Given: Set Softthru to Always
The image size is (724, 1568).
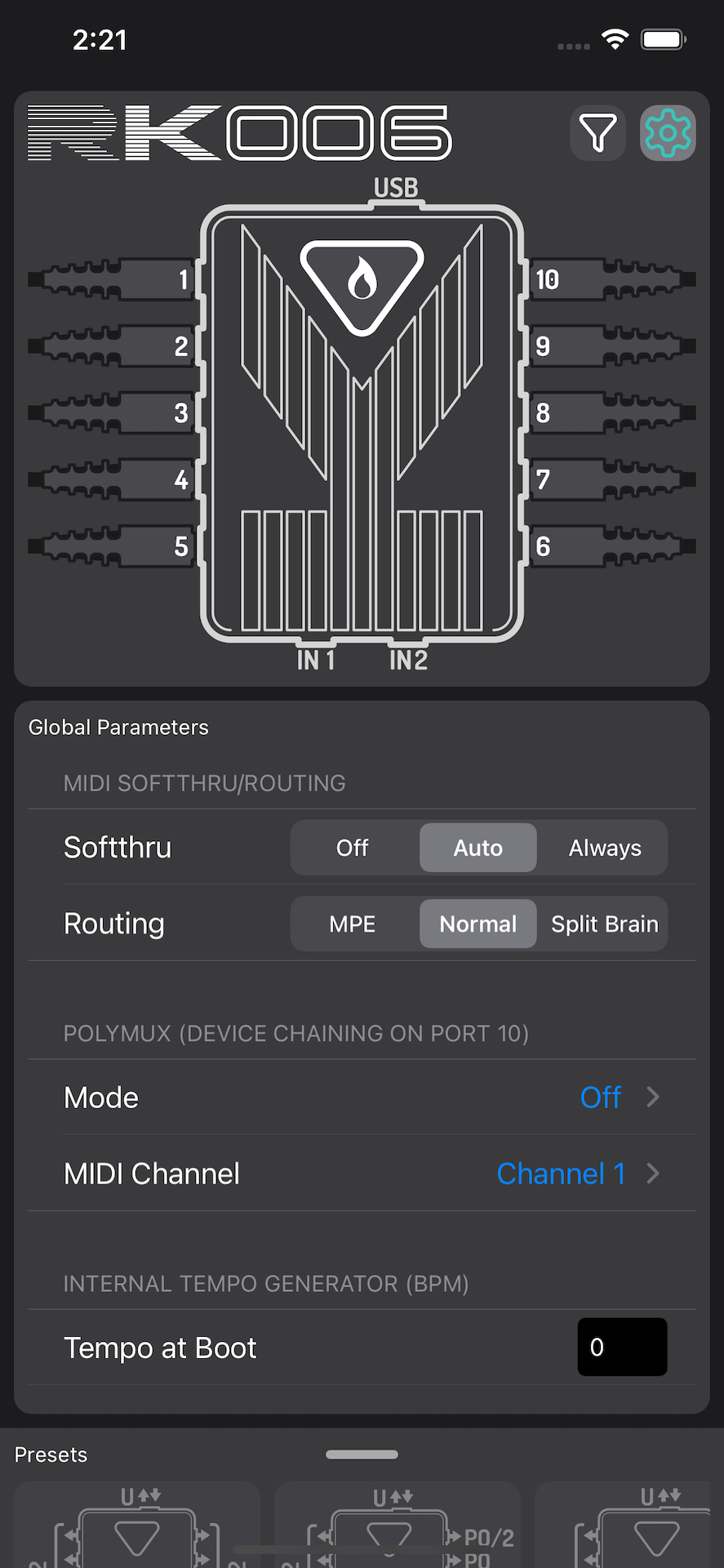Looking at the screenshot, I should point(604,848).
